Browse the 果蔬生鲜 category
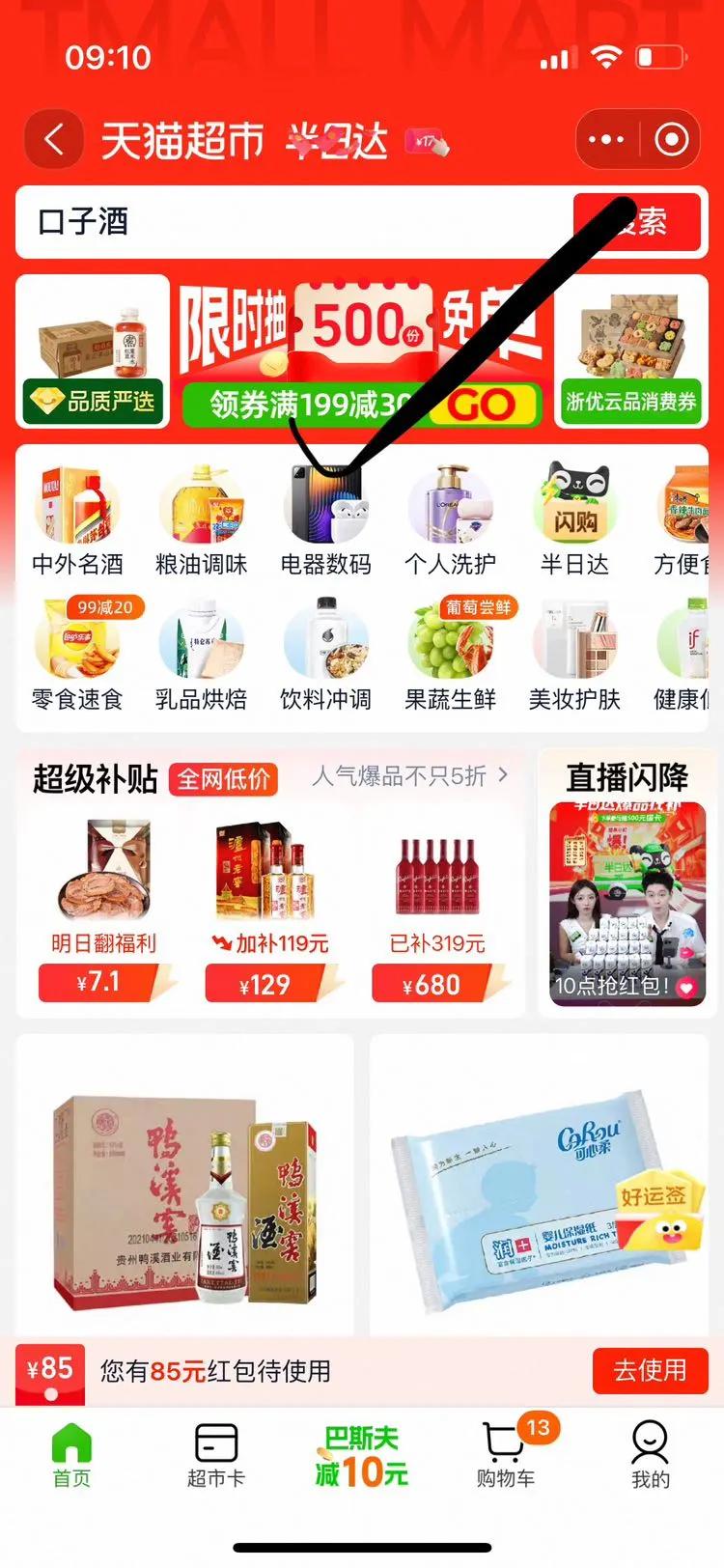Image resolution: width=724 pixels, height=1568 pixels. click(x=450, y=657)
